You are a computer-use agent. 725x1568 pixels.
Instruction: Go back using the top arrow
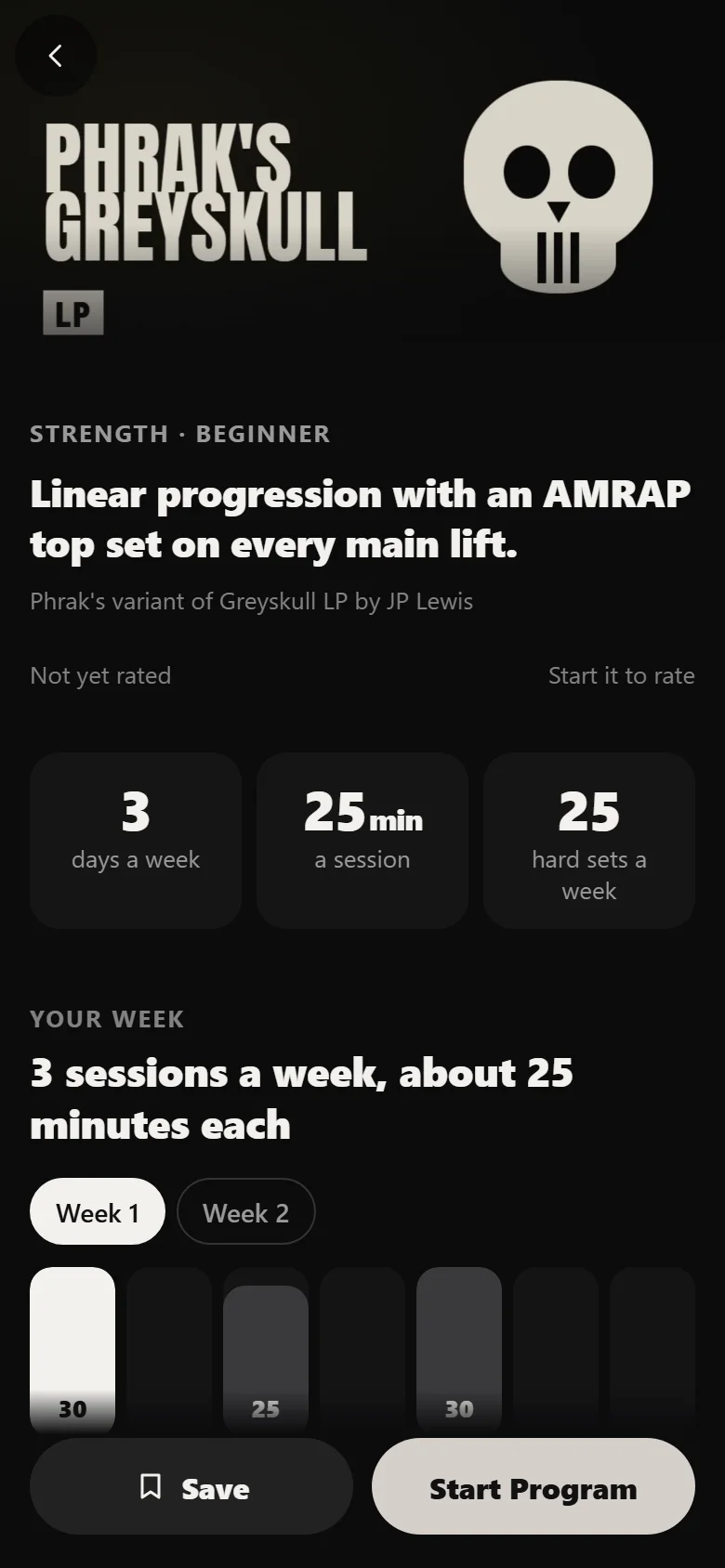[56, 56]
